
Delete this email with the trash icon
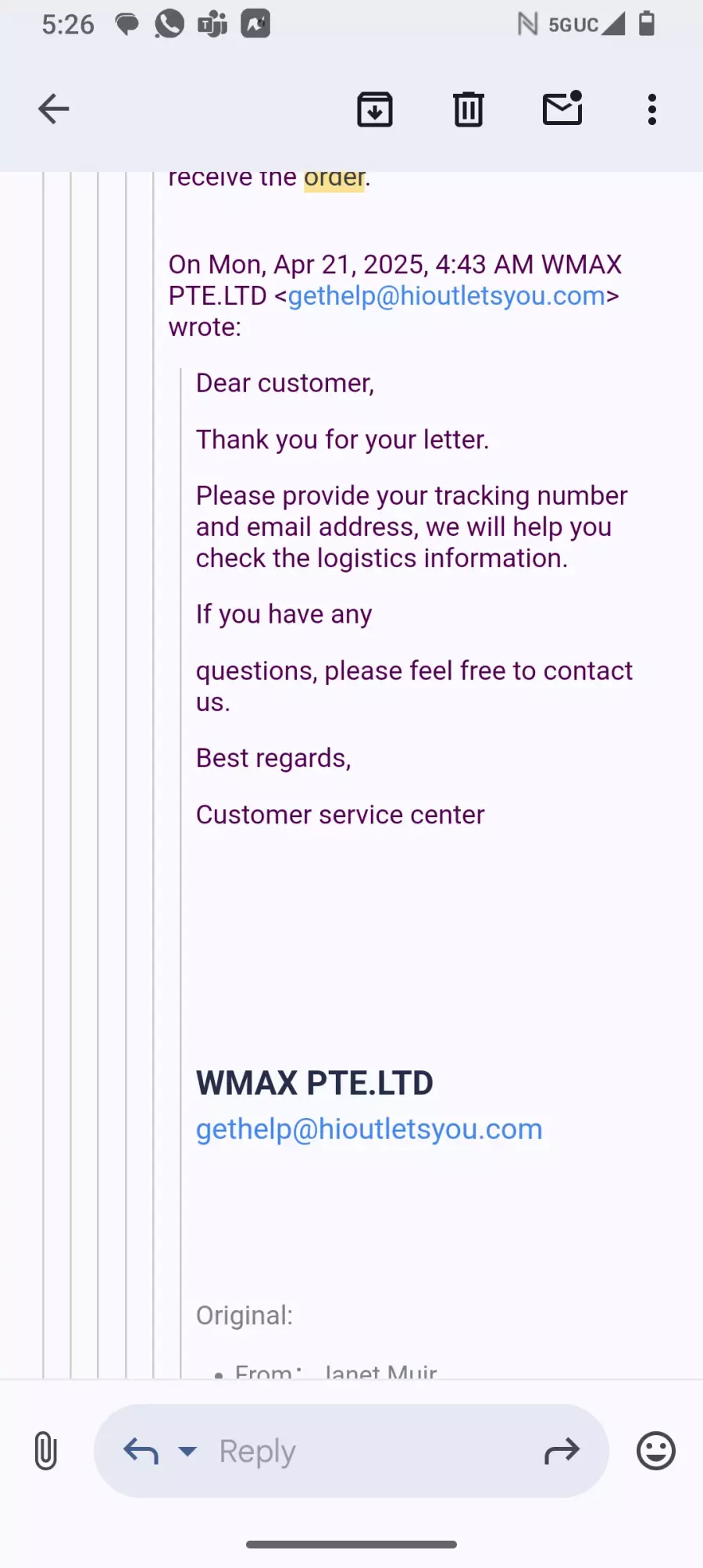tap(469, 109)
